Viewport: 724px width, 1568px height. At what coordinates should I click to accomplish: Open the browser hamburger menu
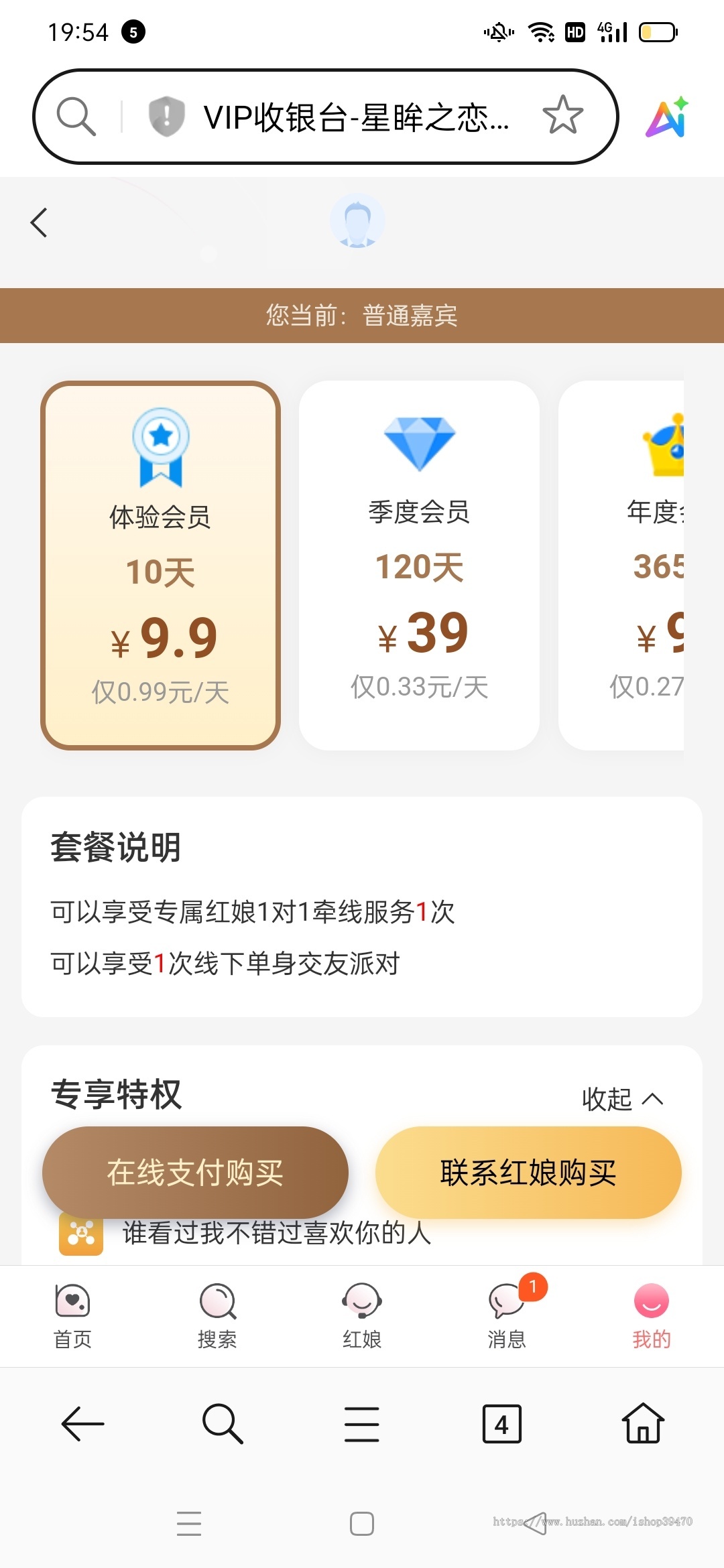(361, 1424)
